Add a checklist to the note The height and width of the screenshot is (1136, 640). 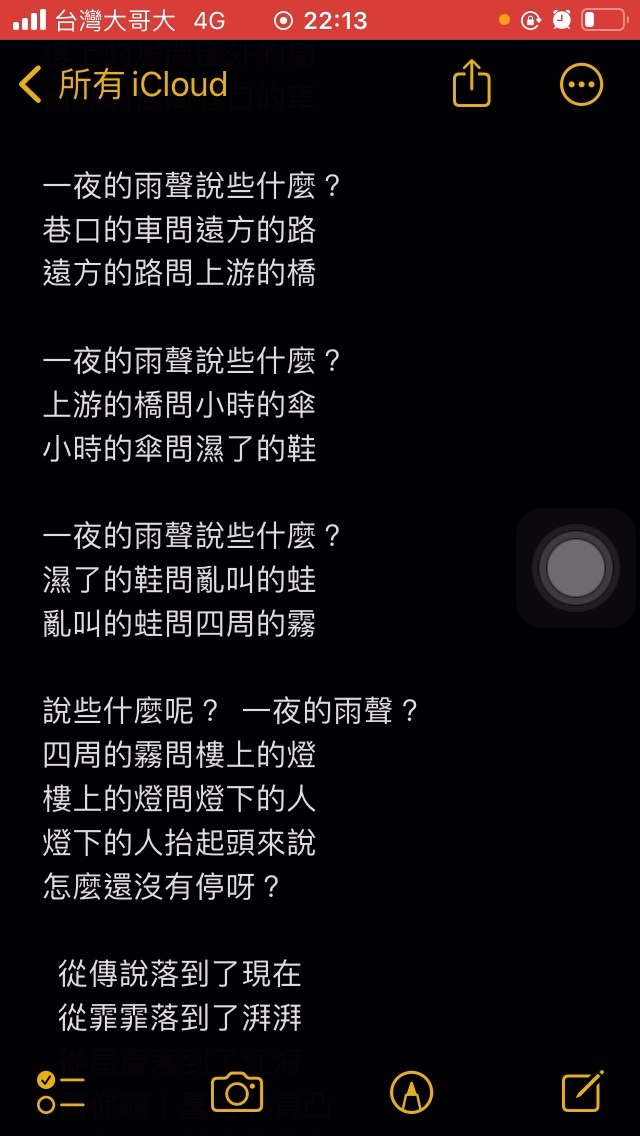(61, 1092)
